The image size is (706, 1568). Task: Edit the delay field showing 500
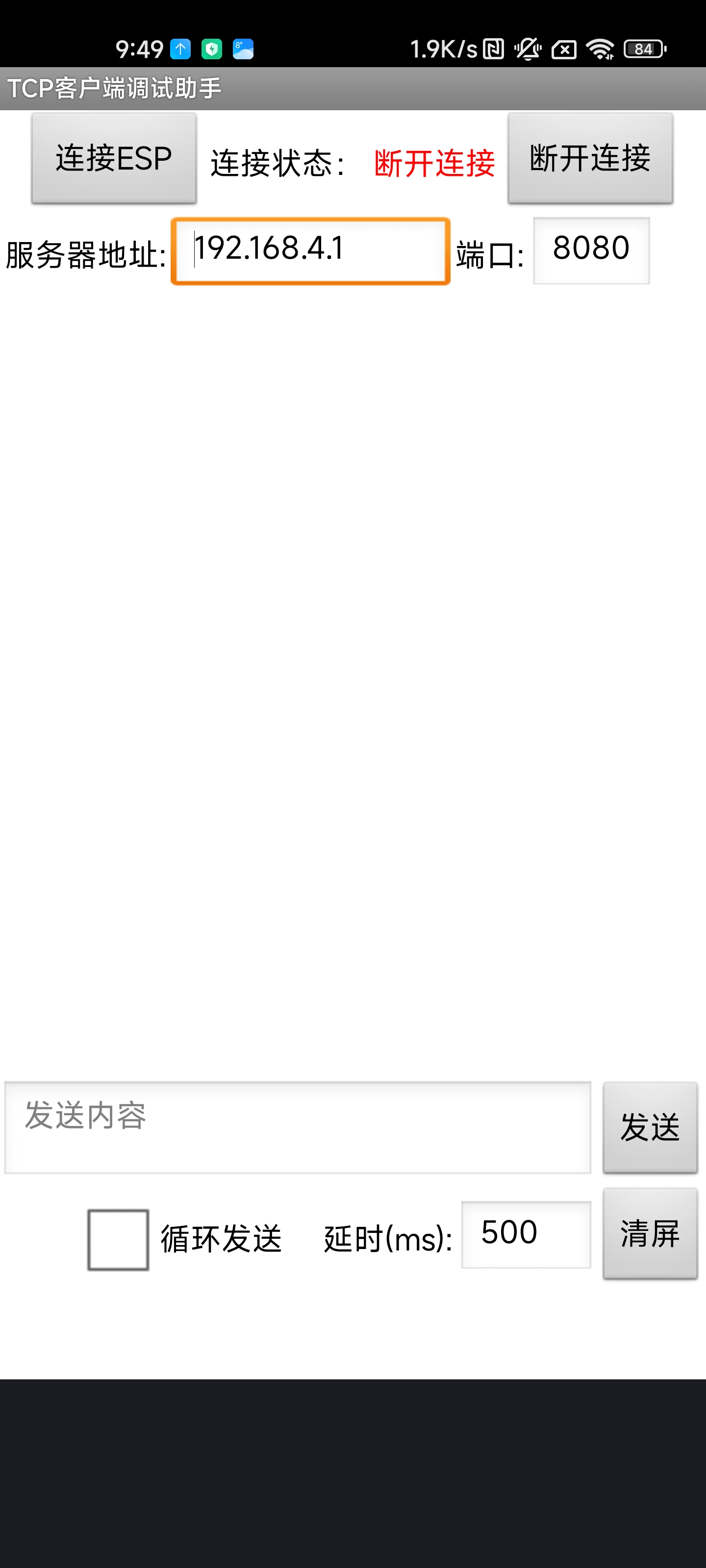(525, 1234)
